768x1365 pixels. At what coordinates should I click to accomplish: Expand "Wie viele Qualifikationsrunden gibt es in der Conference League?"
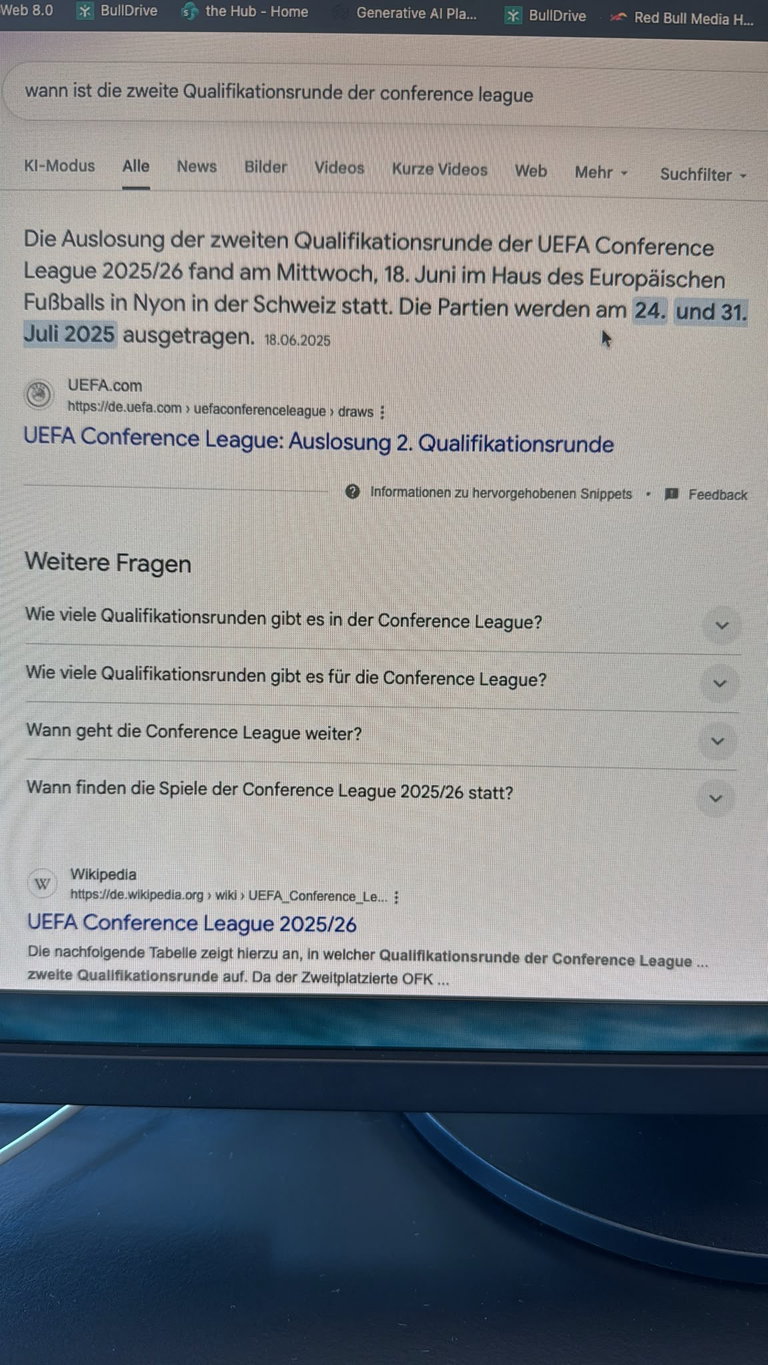pyautogui.click(x=383, y=622)
